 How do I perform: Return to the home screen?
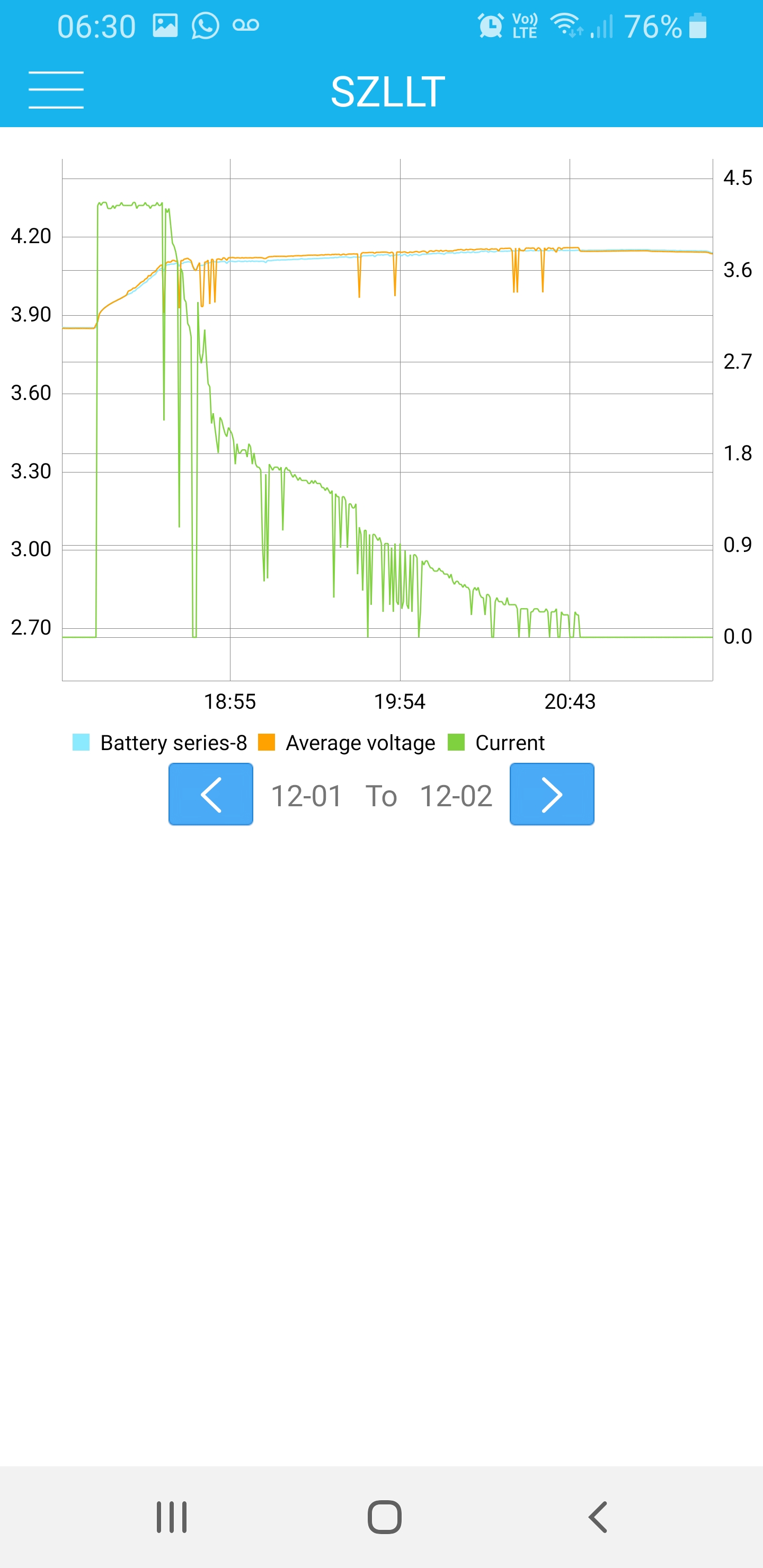coord(384,1517)
